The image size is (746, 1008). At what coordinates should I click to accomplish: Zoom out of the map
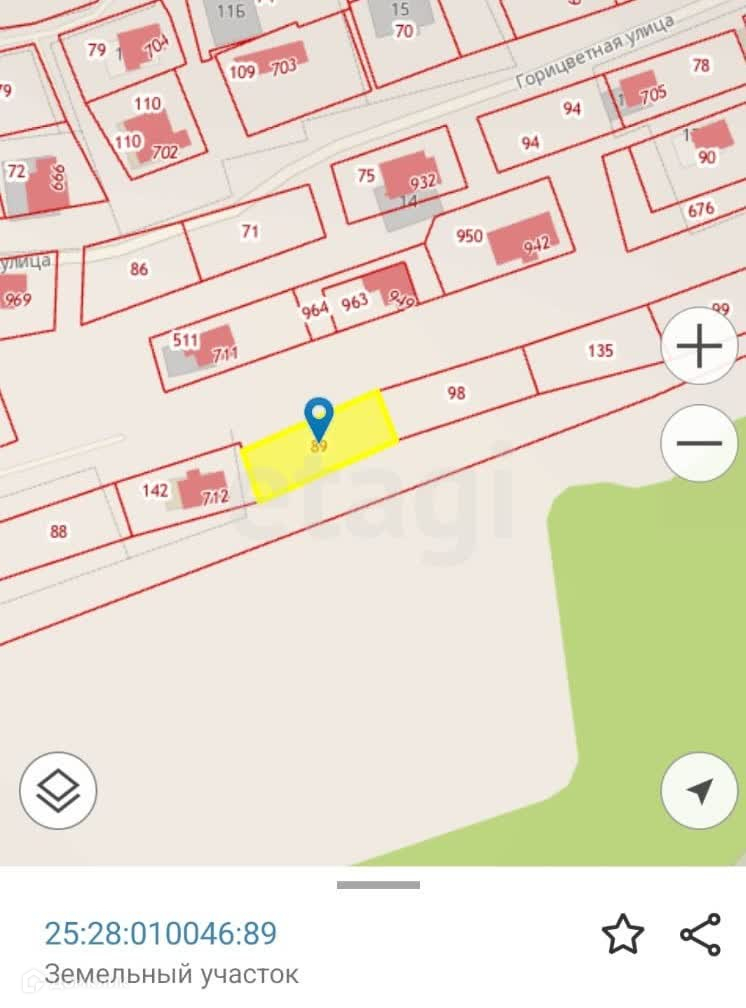click(700, 443)
